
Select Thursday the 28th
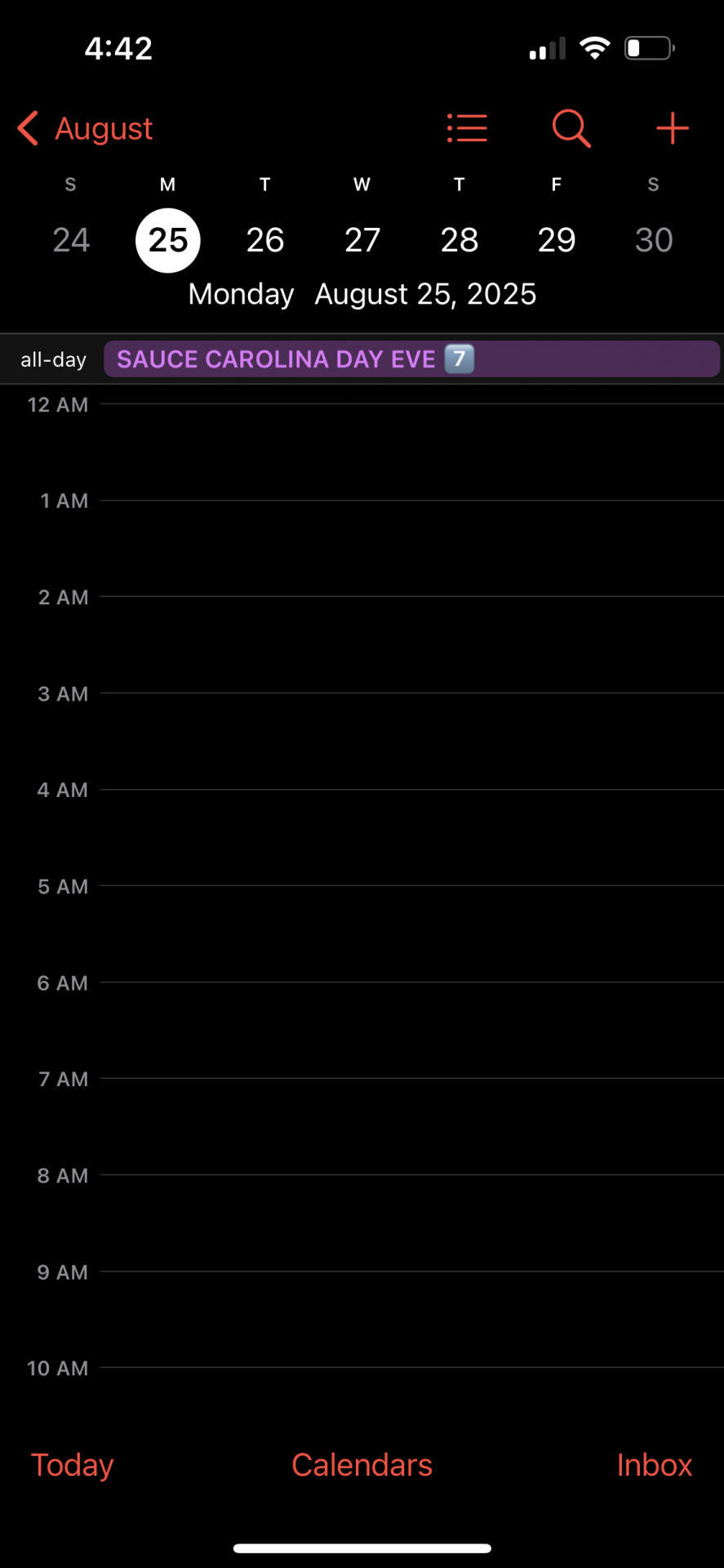(x=460, y=240)
